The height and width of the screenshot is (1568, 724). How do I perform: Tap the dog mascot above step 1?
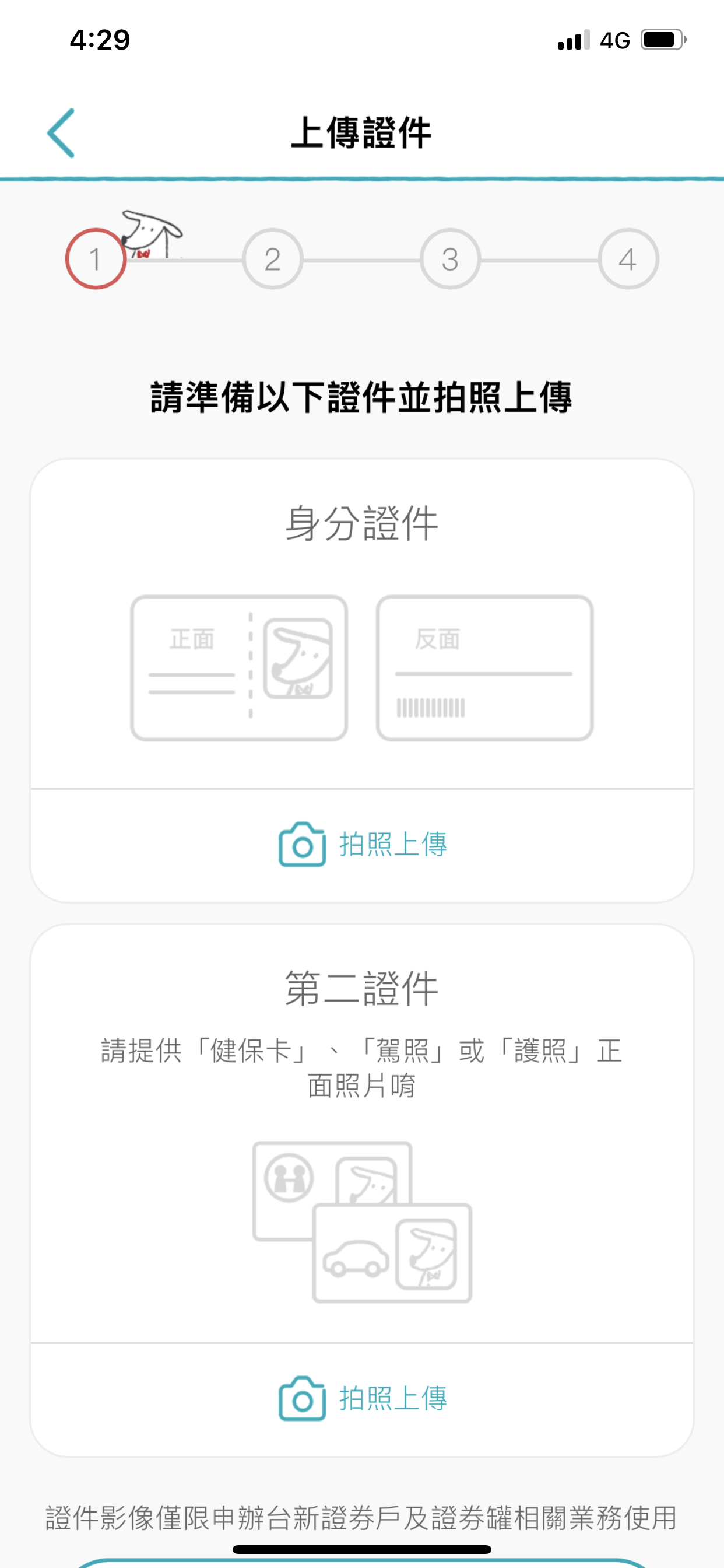(149, 235)
